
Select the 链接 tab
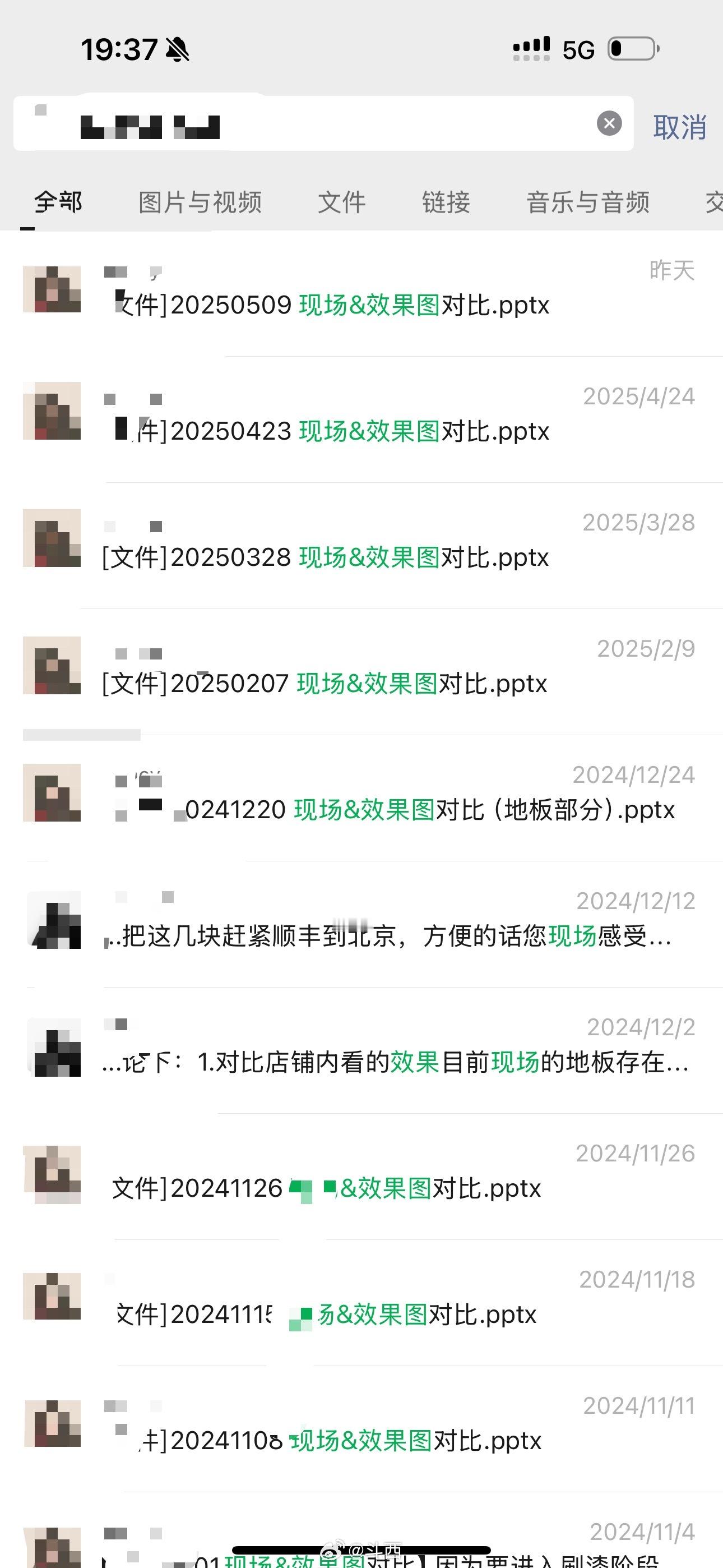click(445, 202)
